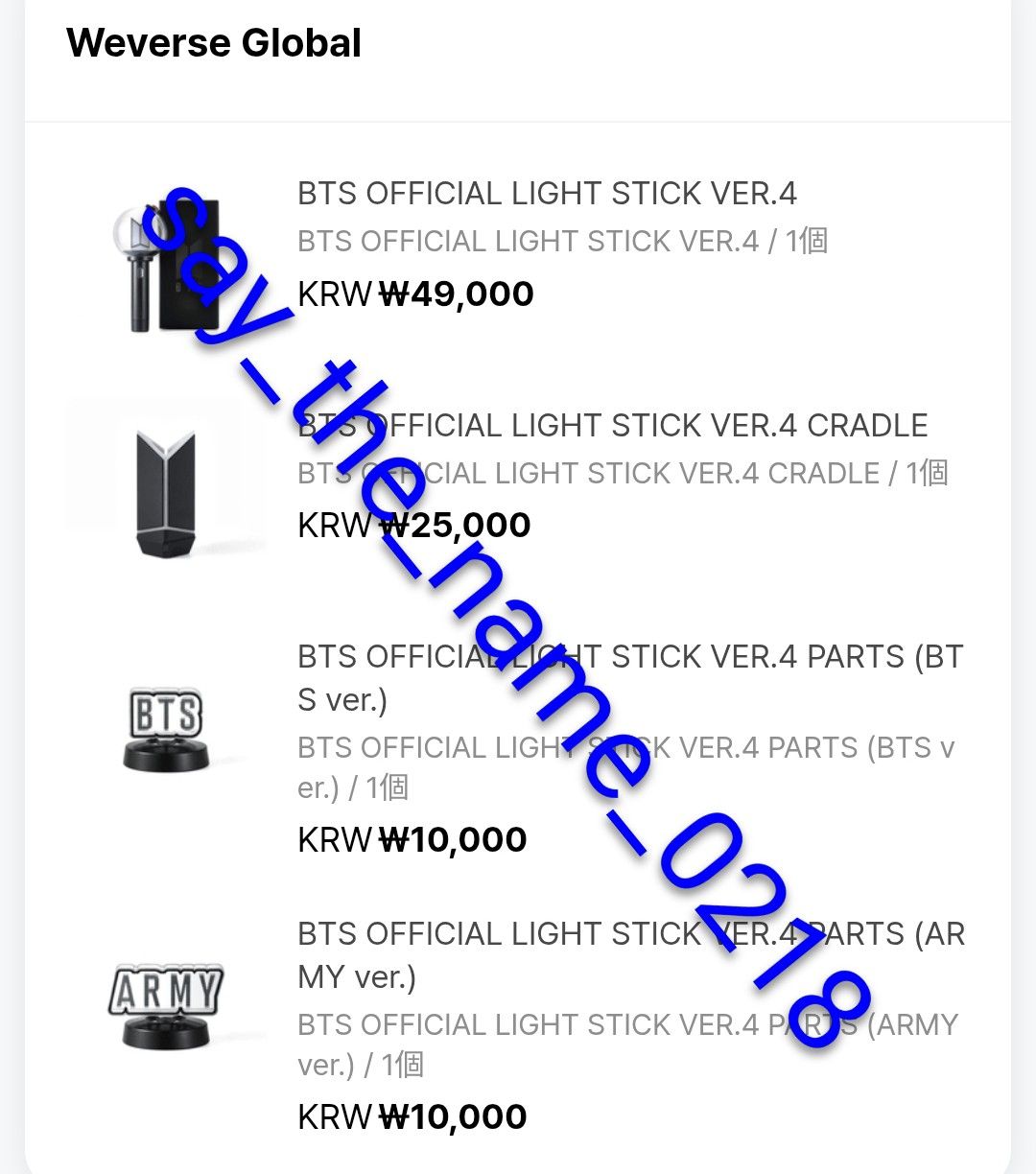Click the BTS ver. parts thumbnail
1036x1174 pixels.
coord(163,729)
